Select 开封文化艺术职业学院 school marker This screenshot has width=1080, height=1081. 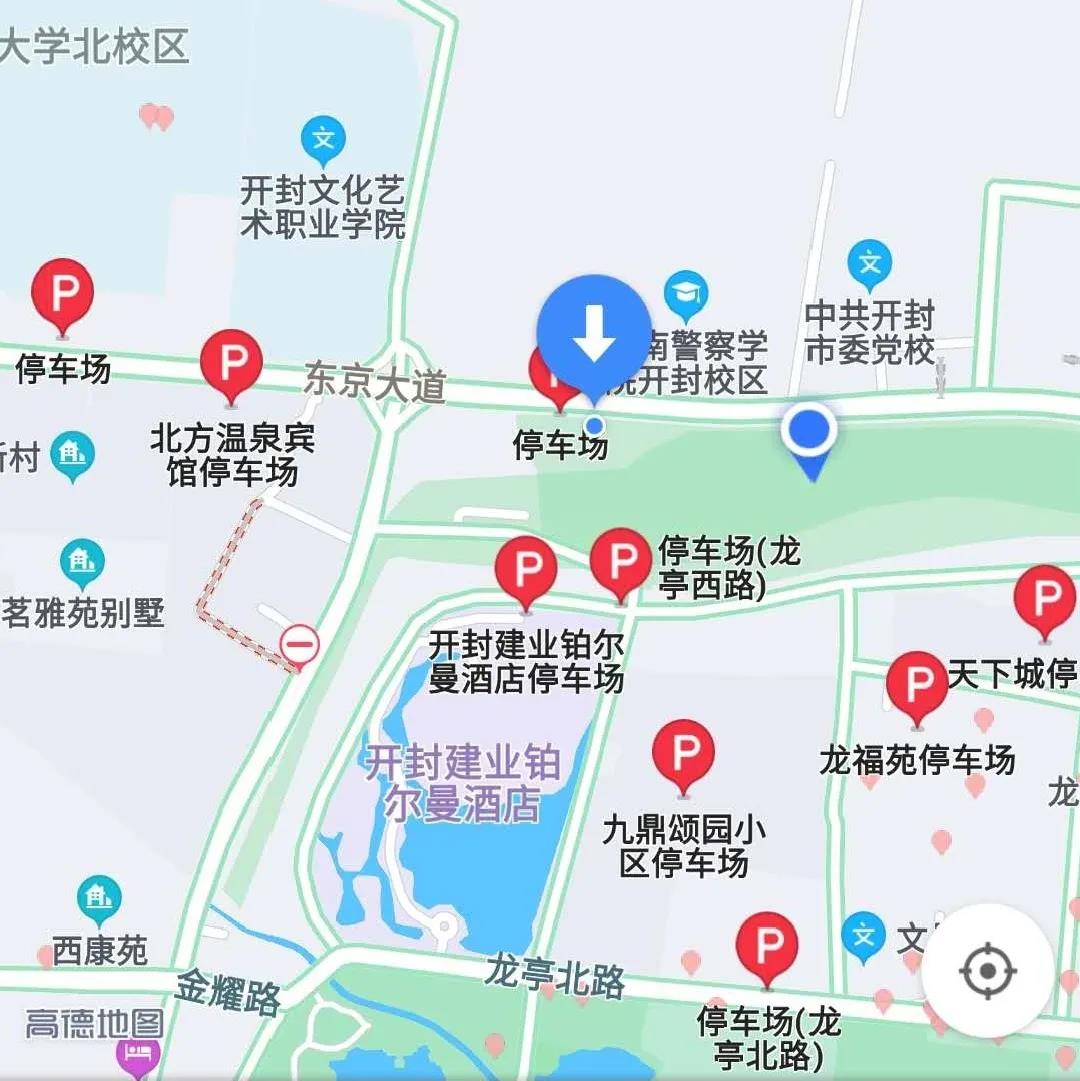coord(323,141)
